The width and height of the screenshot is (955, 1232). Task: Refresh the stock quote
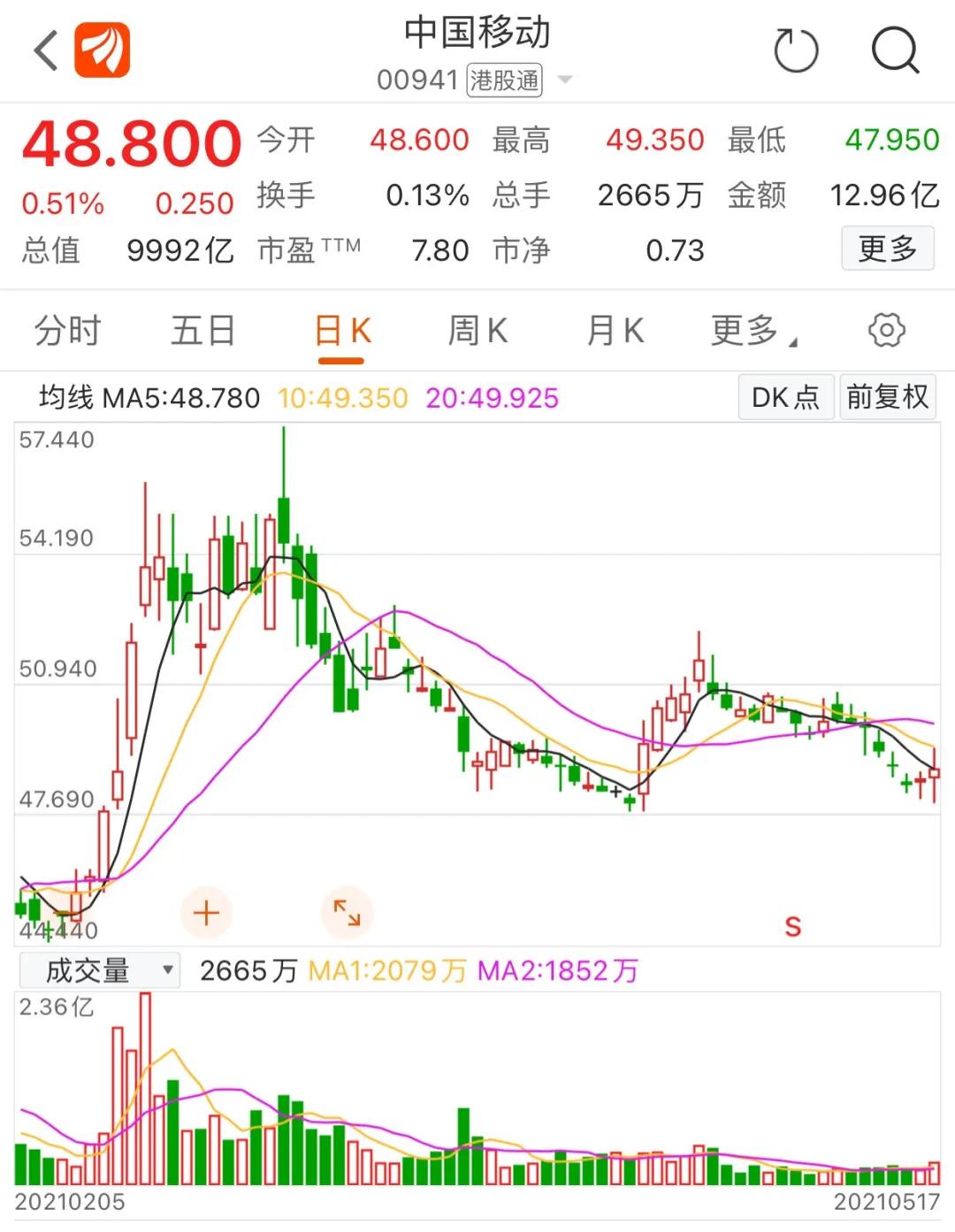tap(795, 50)
